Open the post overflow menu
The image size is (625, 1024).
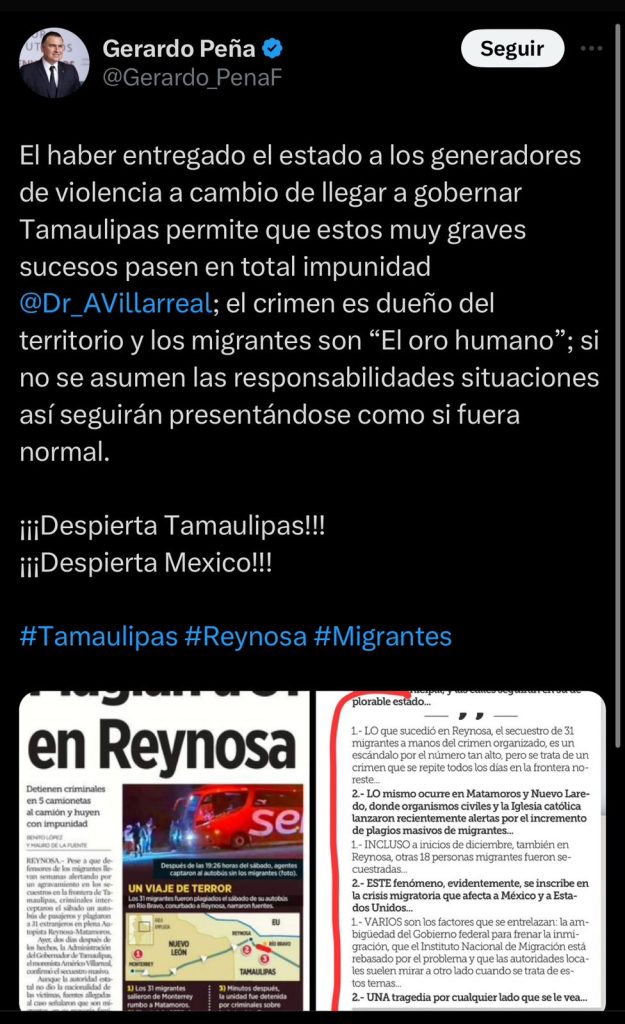(x=592, y=48)
